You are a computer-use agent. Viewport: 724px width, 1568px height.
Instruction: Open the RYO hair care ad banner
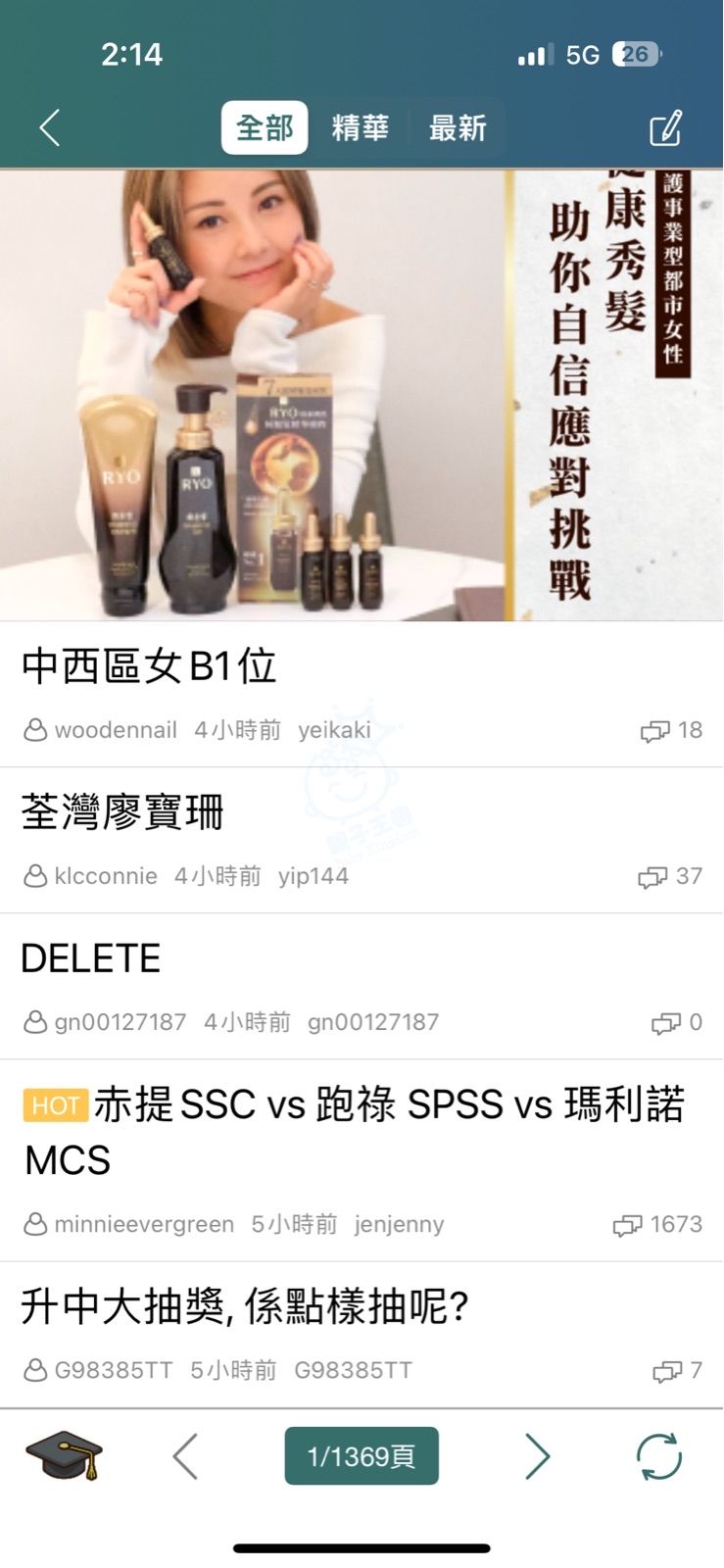coord(362,395)
